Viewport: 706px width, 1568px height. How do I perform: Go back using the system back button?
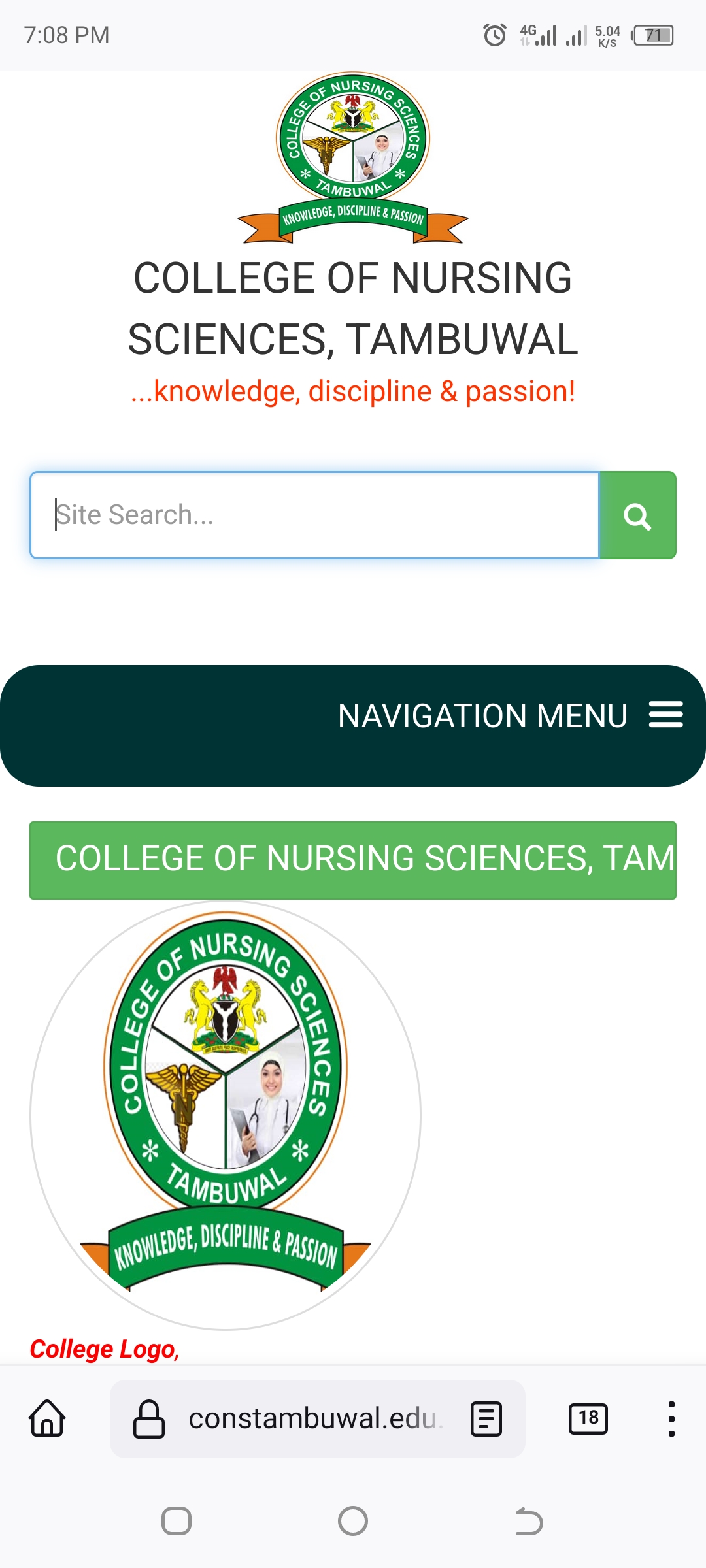pyautogui.click(x=529, y=1521)
